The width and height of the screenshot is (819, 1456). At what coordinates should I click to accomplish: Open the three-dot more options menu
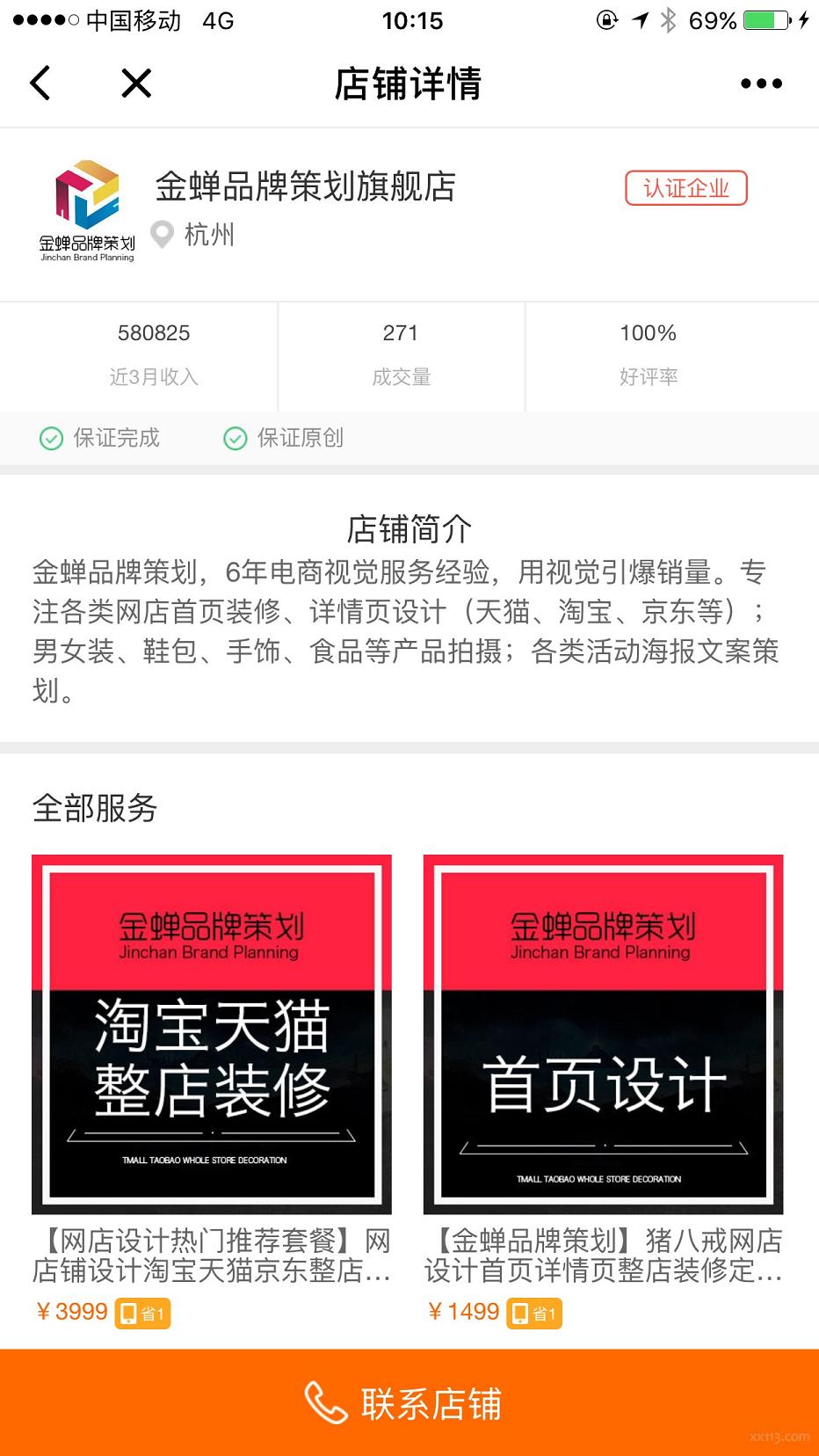tap(761, 84)
